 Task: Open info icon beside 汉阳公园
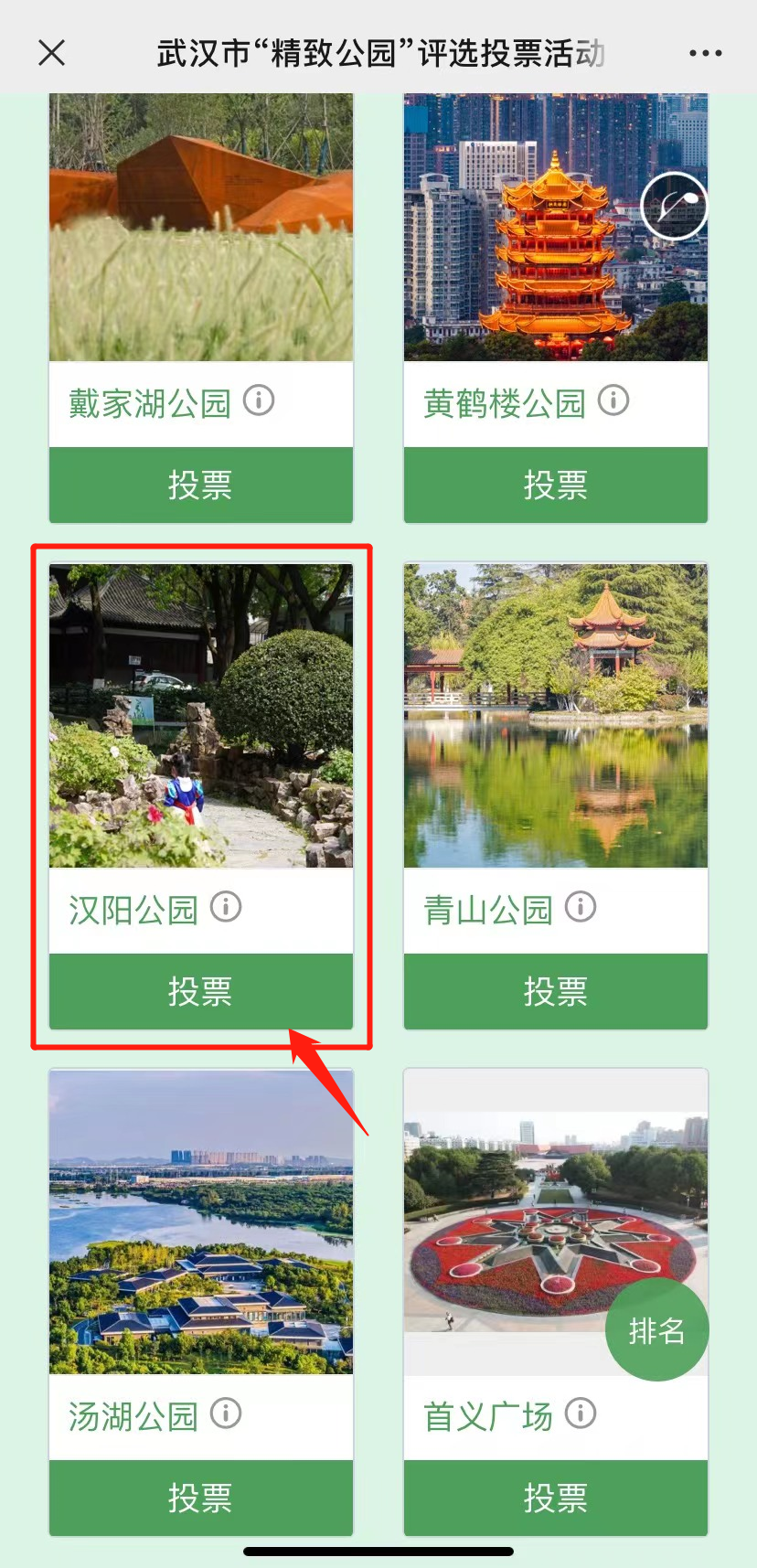(x=226, y=908)
